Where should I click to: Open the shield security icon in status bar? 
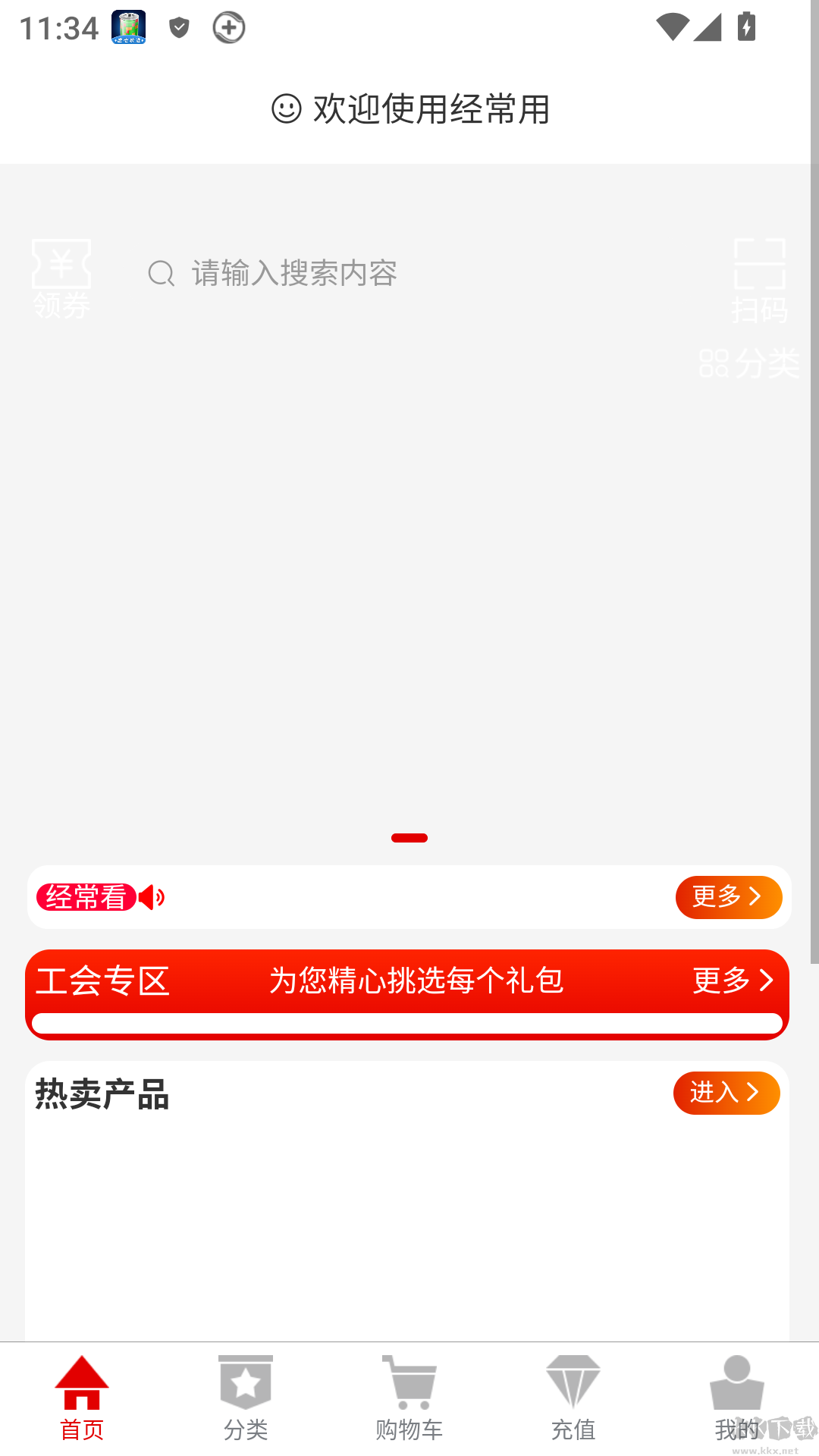179,27
